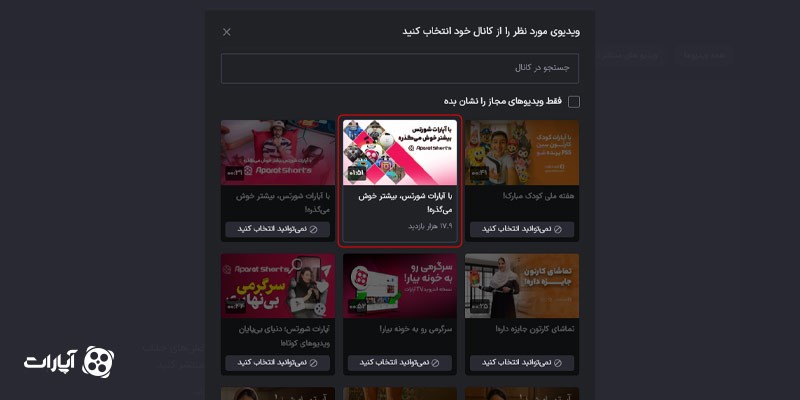Open the 'تماشای کارتون جایزه داره!' video card
Image resolution: width=800 pixels, height=400 pixels.
point(522,286)
